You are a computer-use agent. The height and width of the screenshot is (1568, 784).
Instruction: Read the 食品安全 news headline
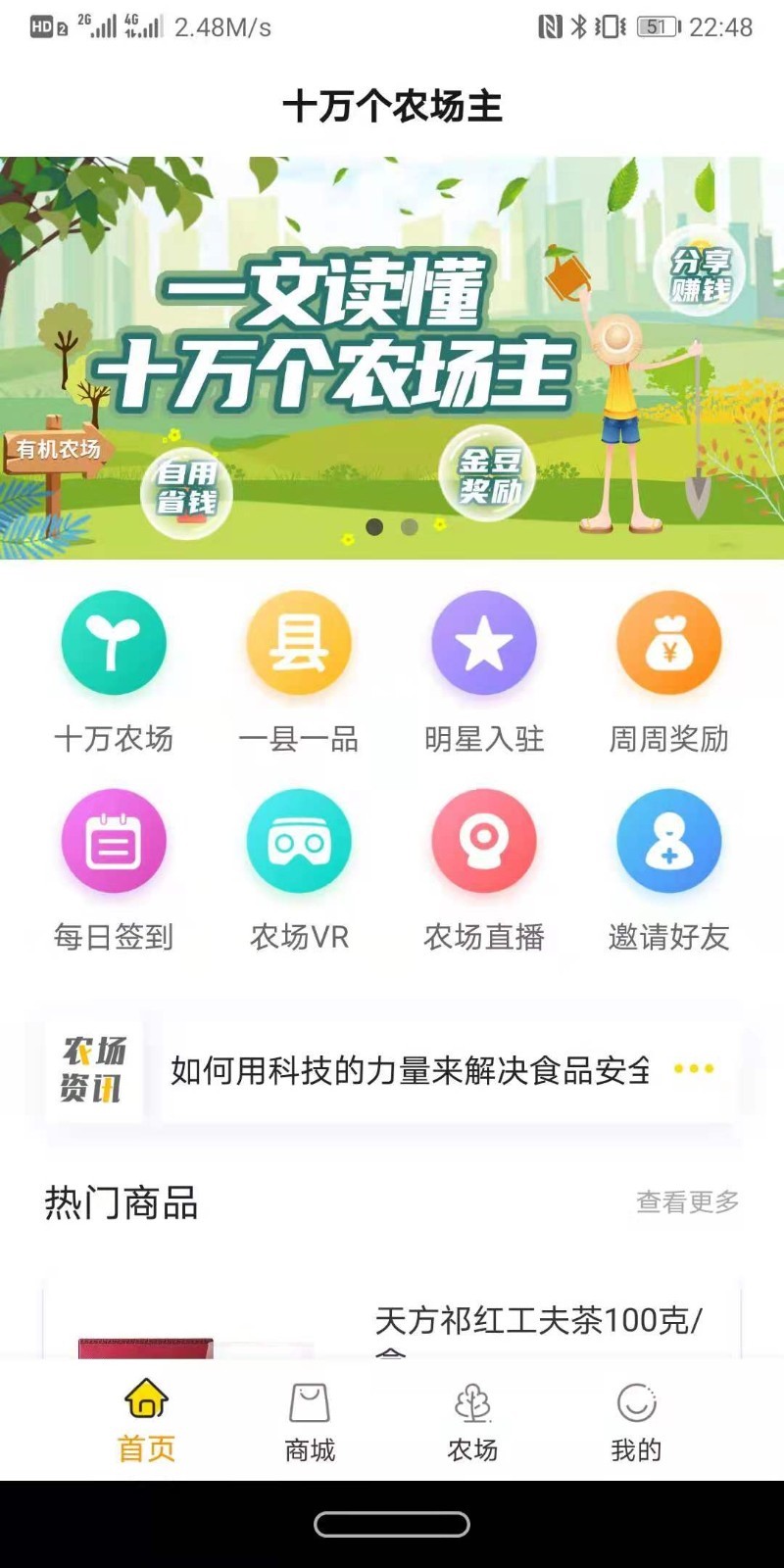410,1070
